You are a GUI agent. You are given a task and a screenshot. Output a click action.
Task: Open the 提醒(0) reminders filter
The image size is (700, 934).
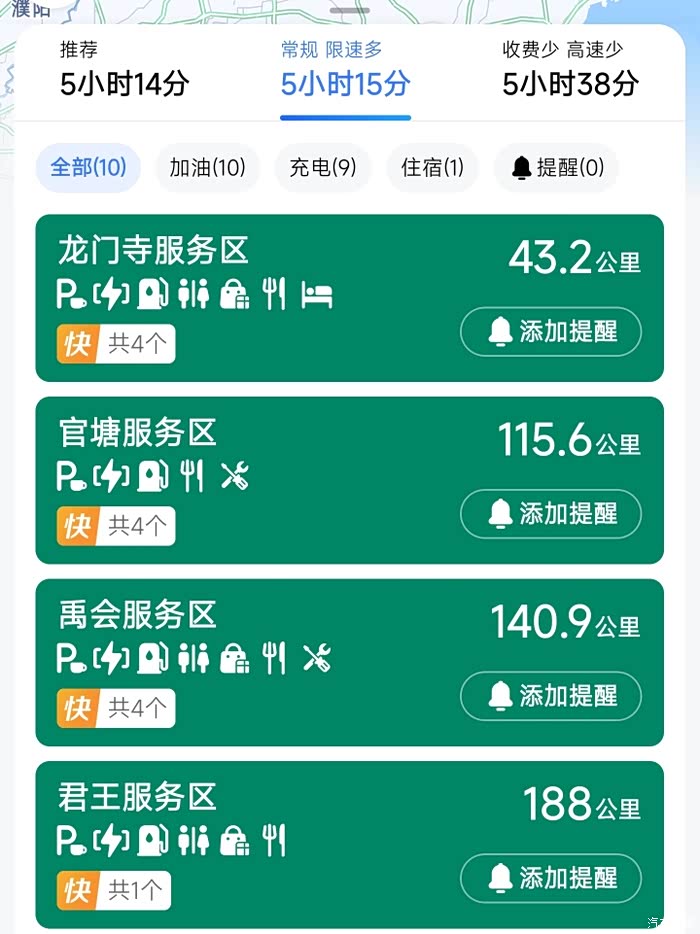(x=556, y=167)
